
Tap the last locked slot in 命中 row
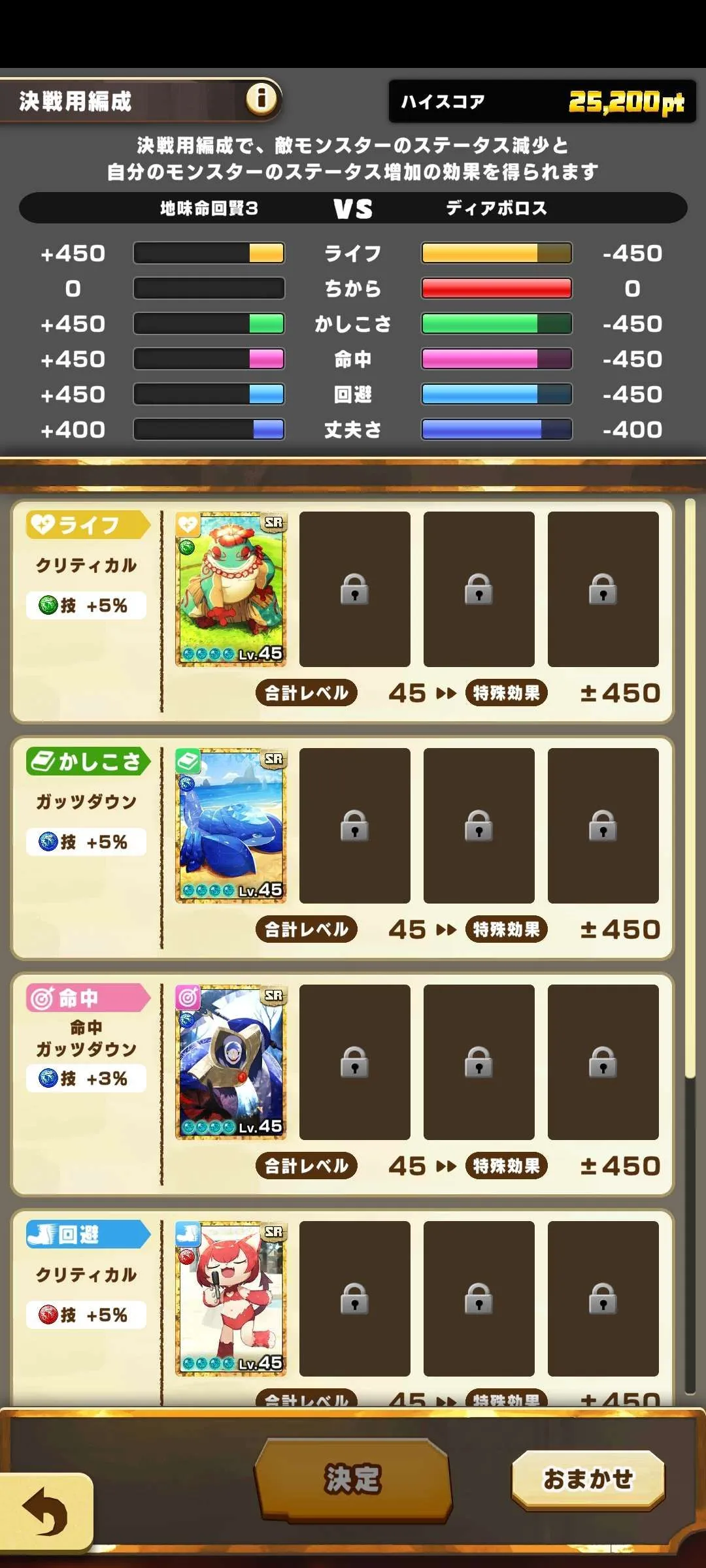pyautogui.click(x=603, y=1062)
